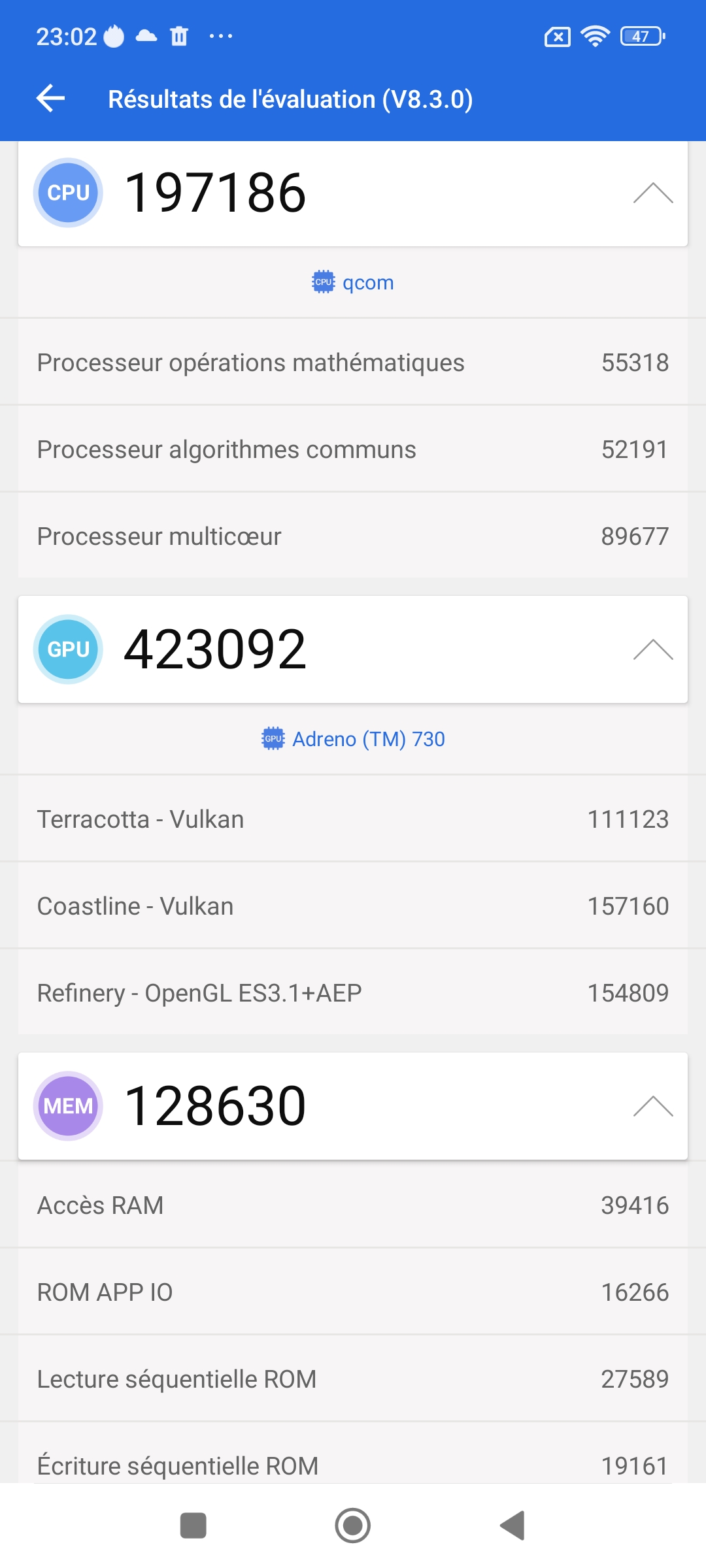Collapse the CPU score section
706x1568 pixels.
652,193
